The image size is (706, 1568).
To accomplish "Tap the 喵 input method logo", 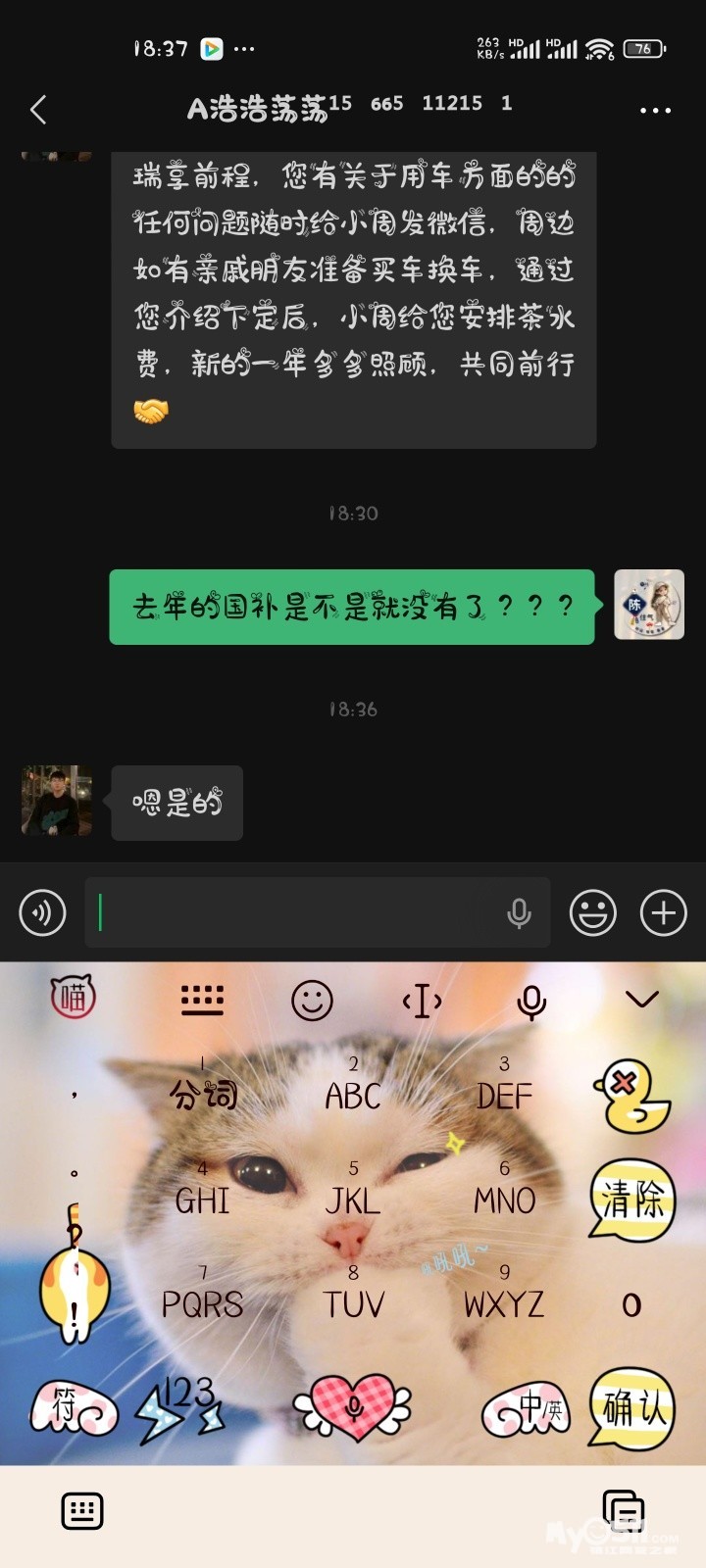I will pos(73,998).
